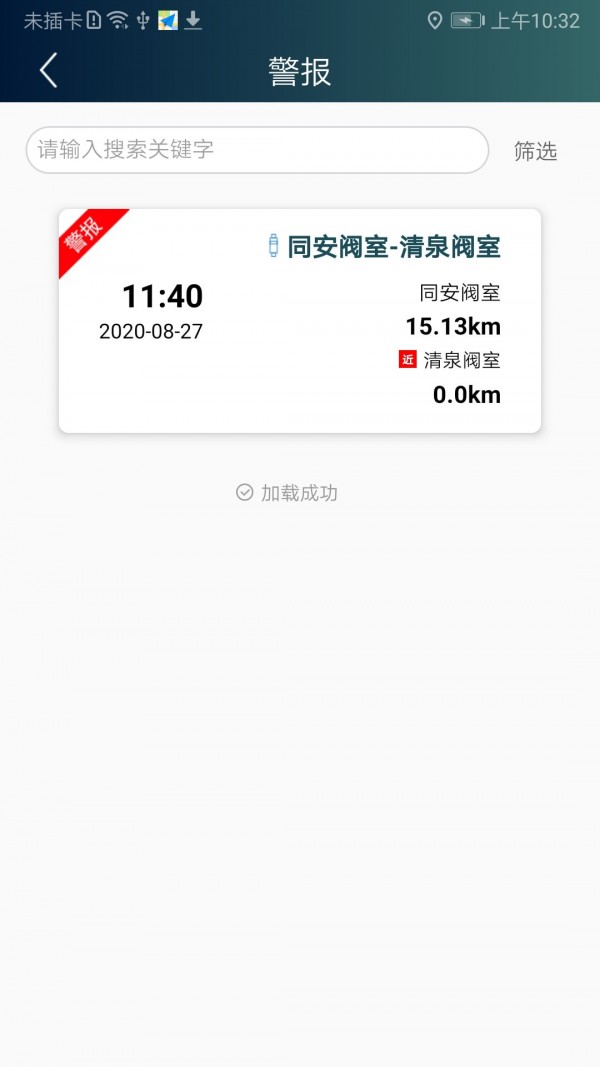Go back from the 警报 screen
600x1067 pixels.
pos(48,71)
